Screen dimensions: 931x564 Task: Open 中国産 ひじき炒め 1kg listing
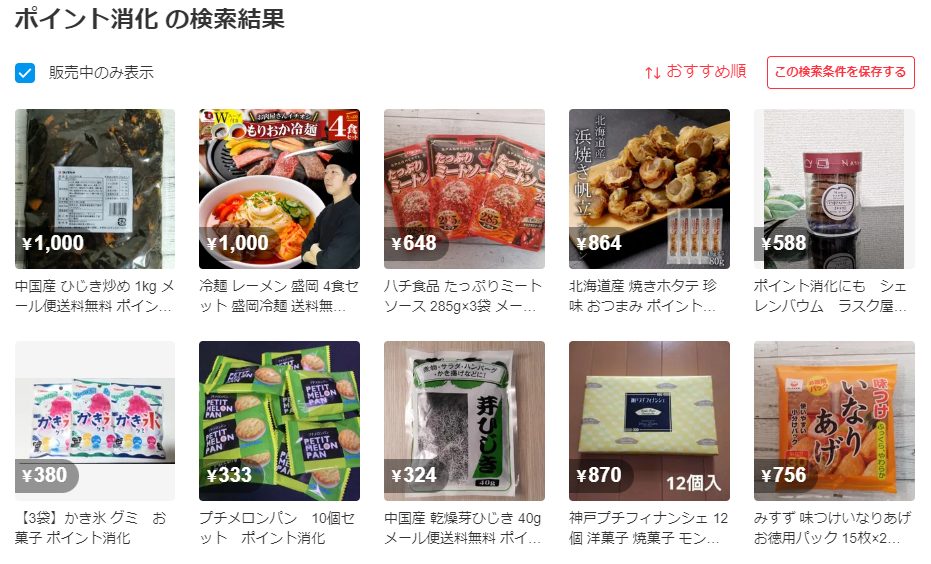95,189
